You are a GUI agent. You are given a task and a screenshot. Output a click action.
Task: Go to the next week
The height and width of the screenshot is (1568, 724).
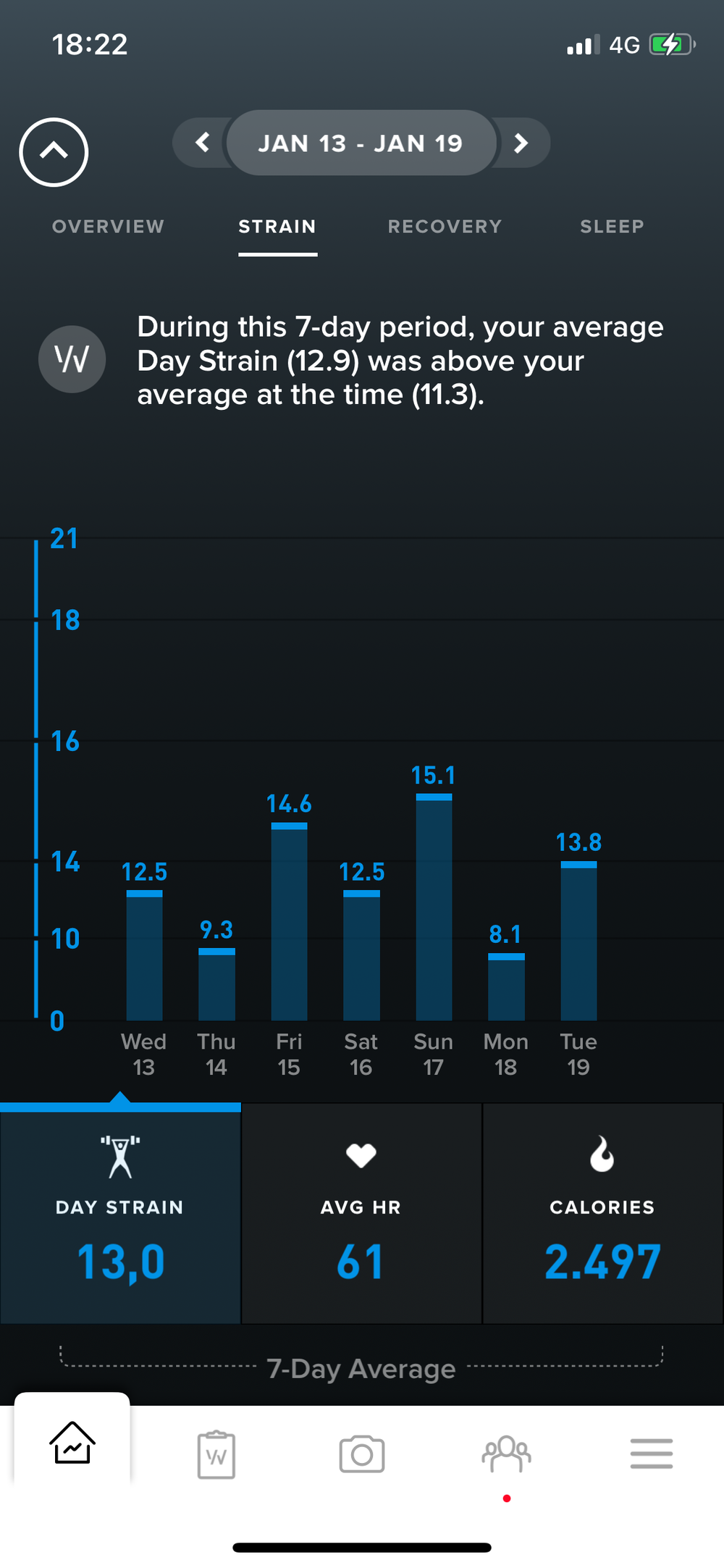pyautogui.click(x=521, y=143)
